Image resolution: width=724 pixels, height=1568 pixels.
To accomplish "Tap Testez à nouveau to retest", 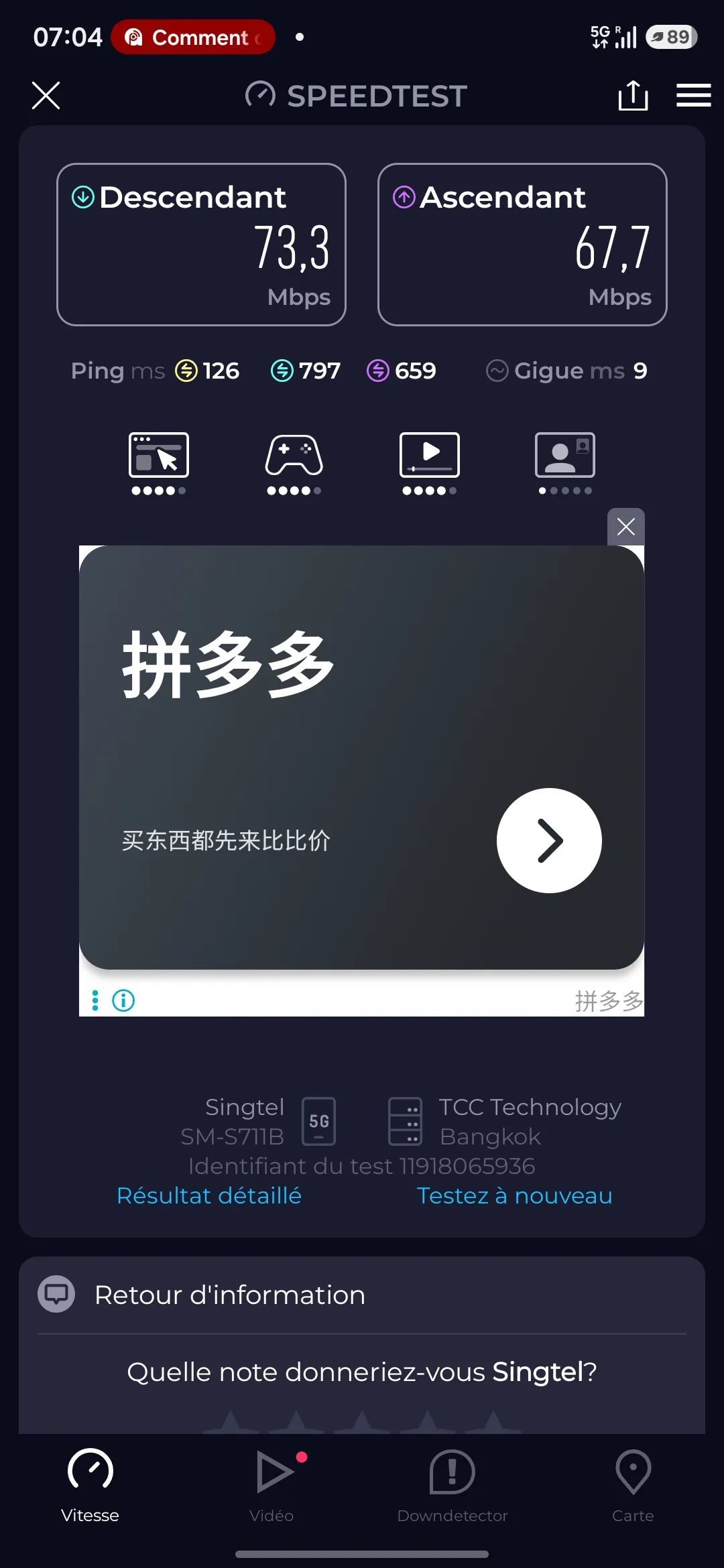I will tap(515, 1195).
